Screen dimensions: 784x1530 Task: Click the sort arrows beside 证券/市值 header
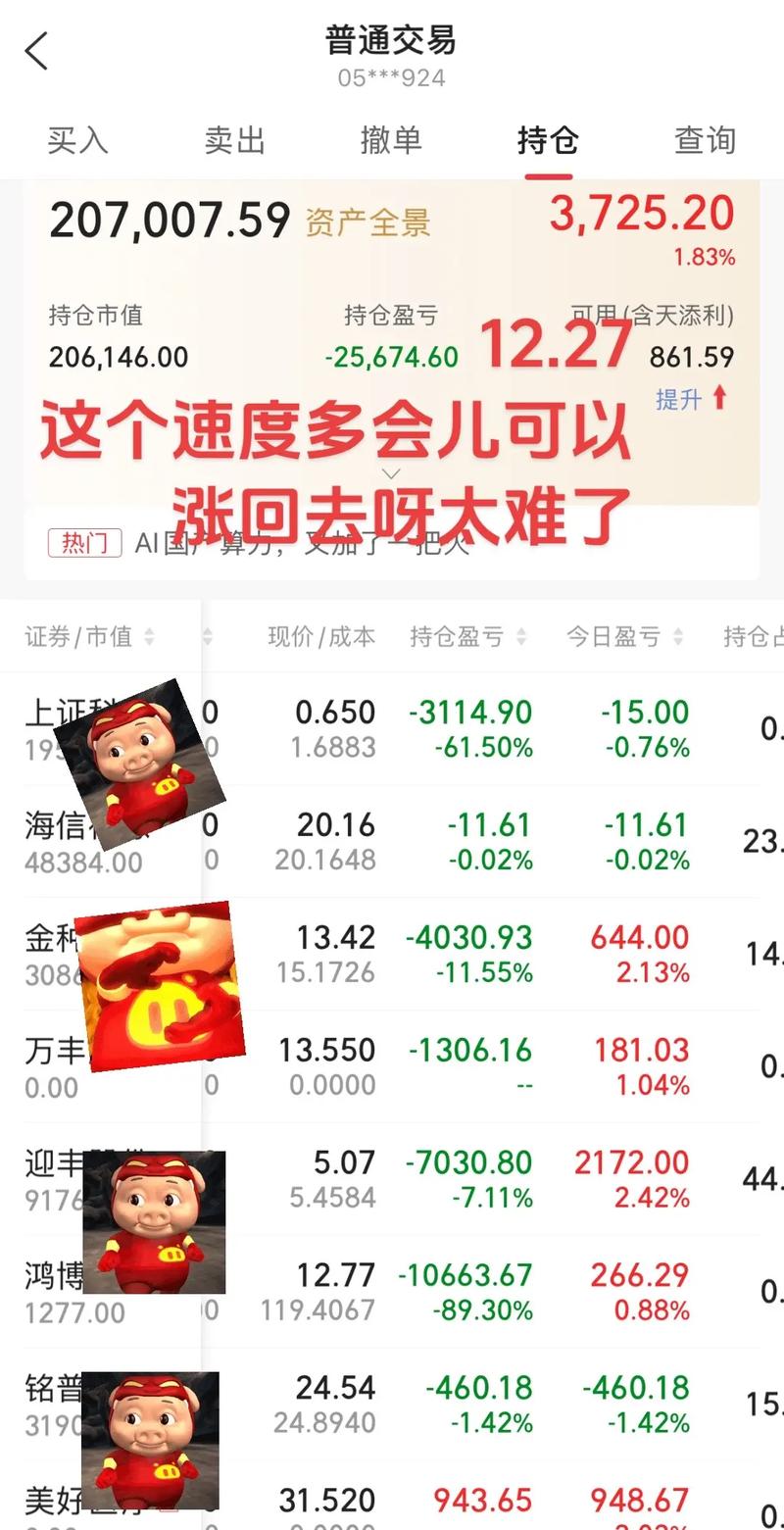[150, 637]
